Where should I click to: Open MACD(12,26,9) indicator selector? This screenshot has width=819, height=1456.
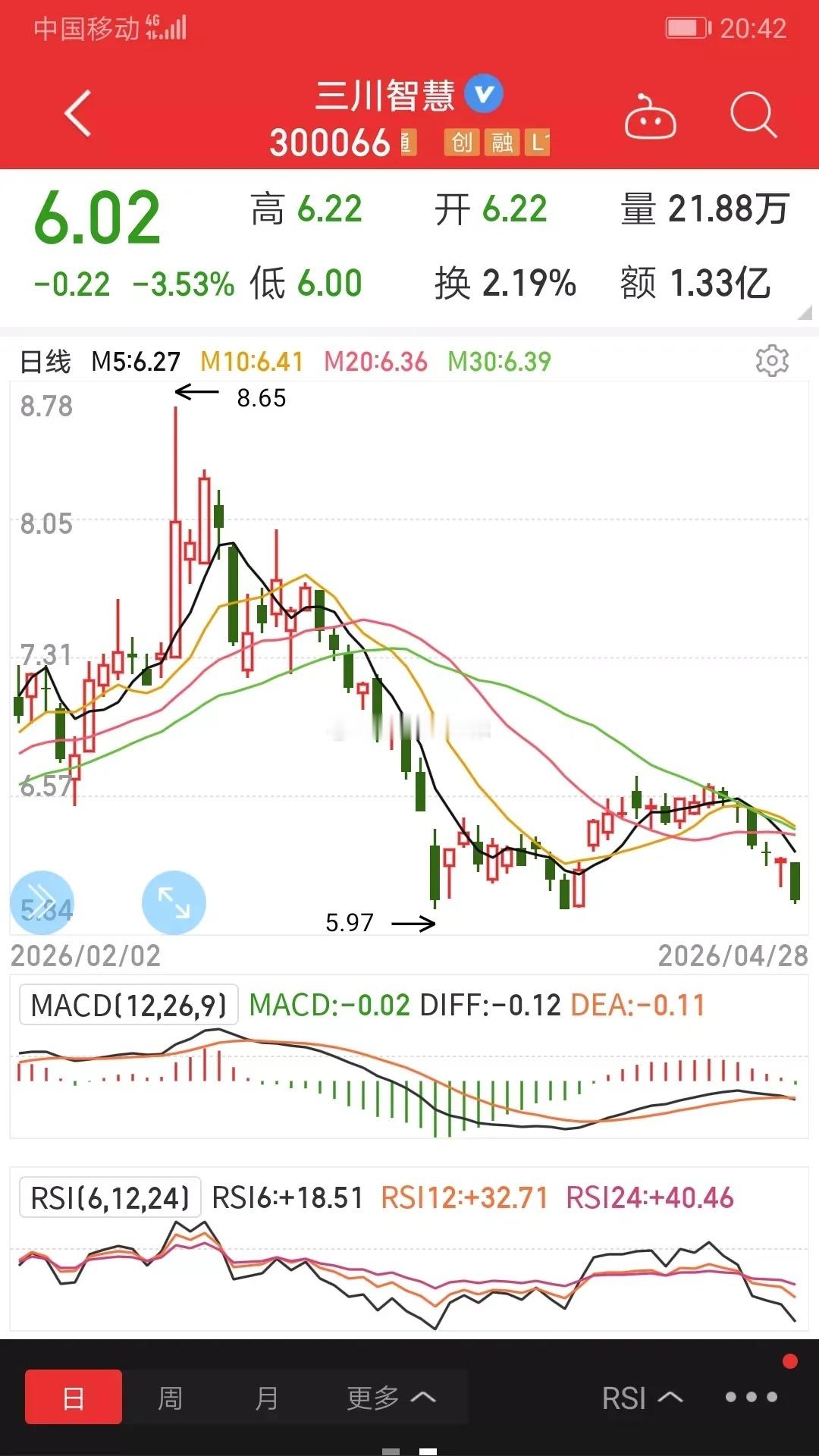pos(129,1006)
